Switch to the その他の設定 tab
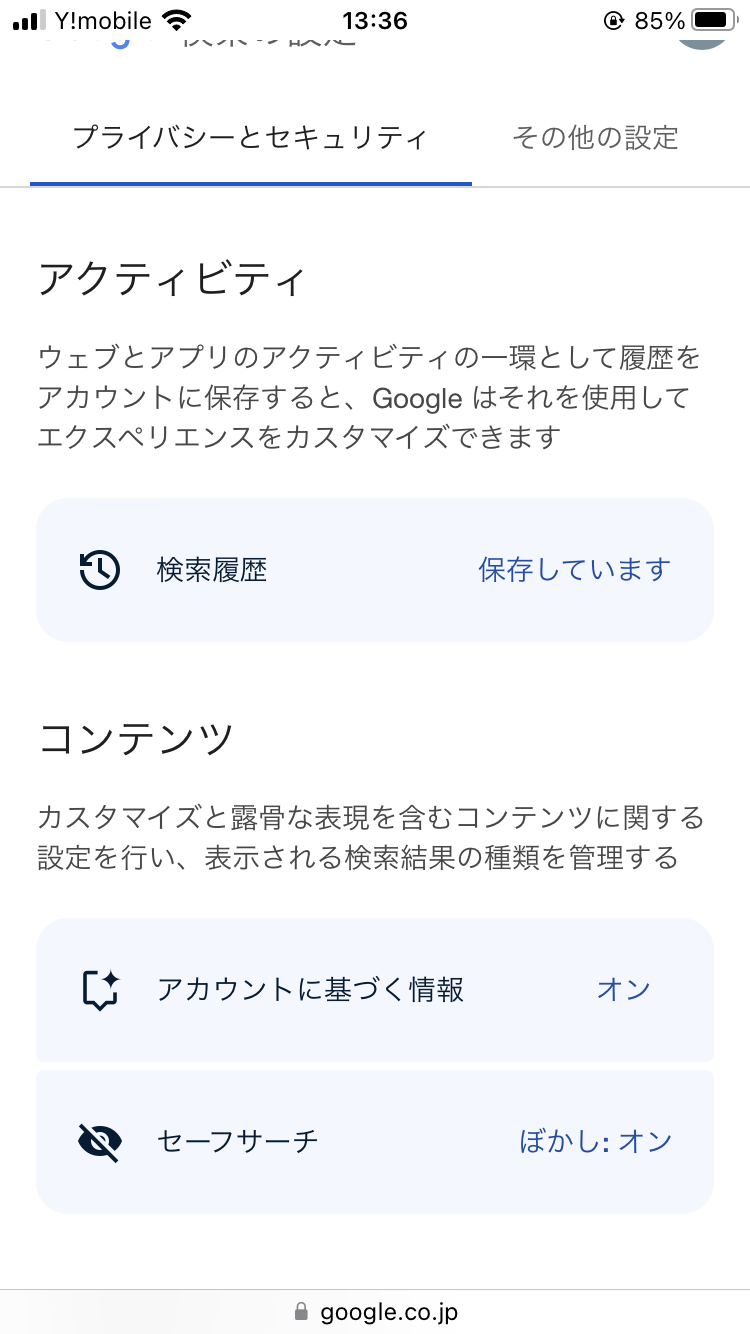The width and height of the screenshot is (750, 1334). point(596,139)
